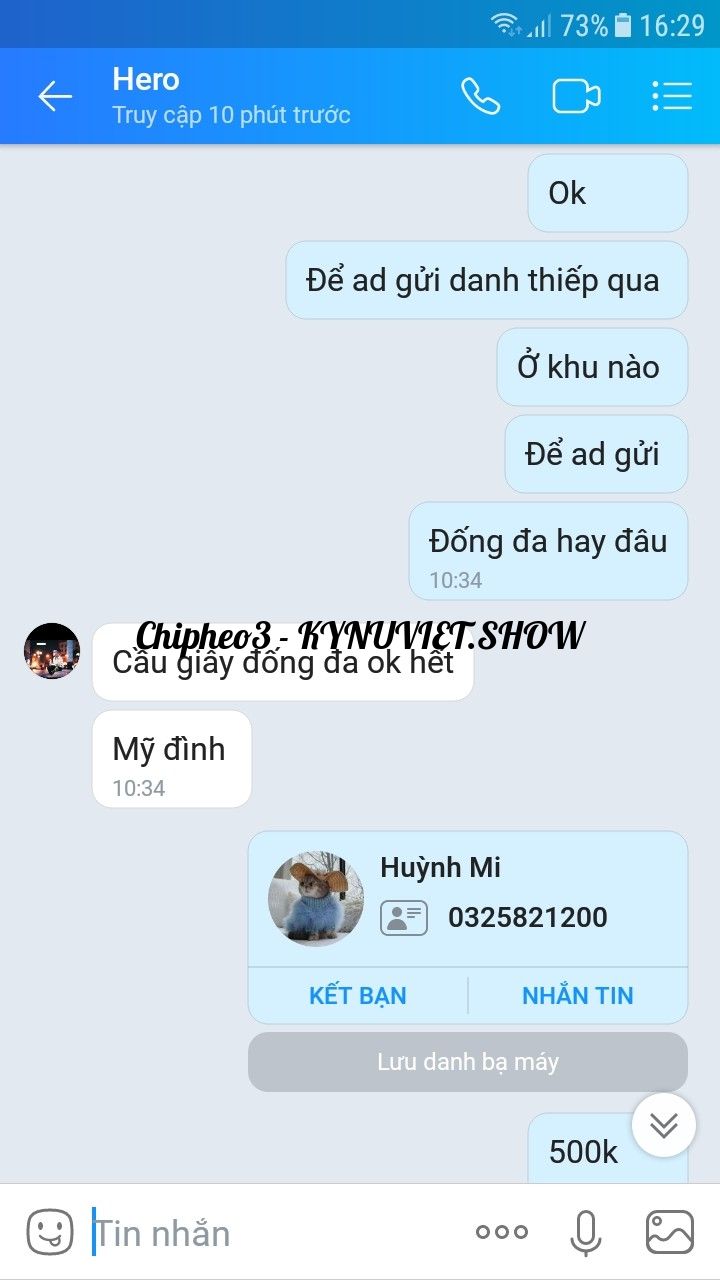Open the chat options menu
Image resolution: width=720 pixels, height=1280 pixels.
(x=671, y=97)
